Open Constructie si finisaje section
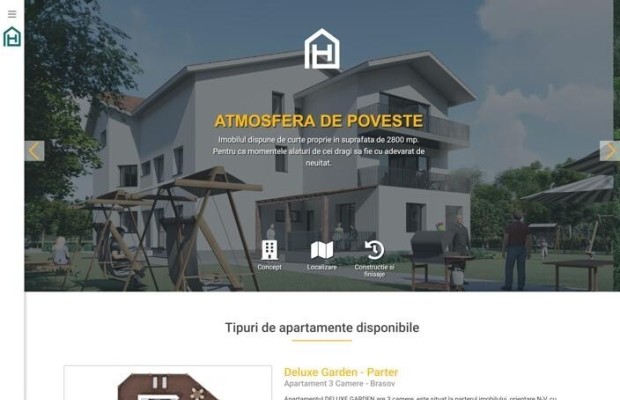This screenshot has width=620, height=400. [374, 256]
